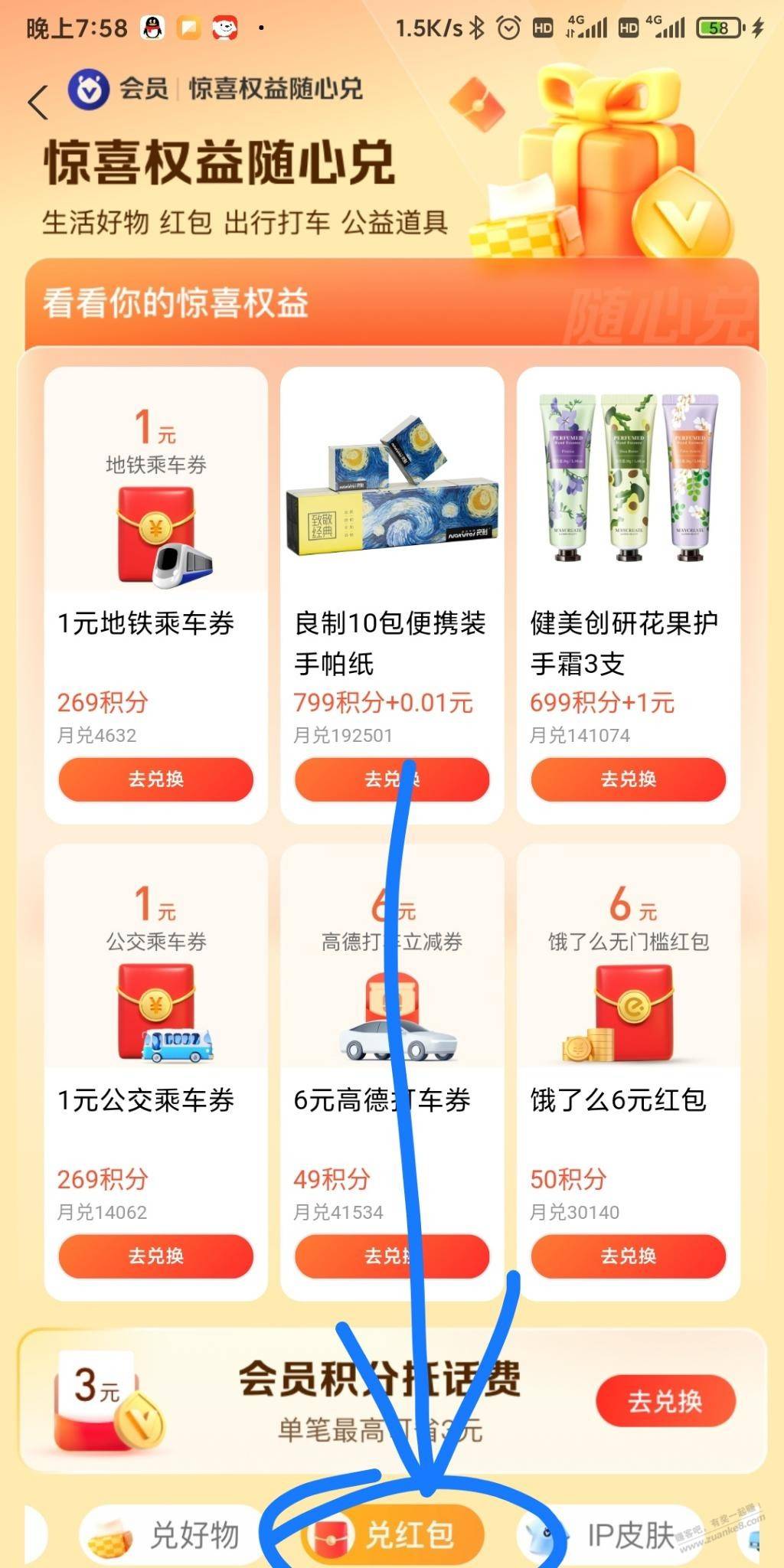Tap 去兑换 for 1元公交乘车券
Screen dimensions: 784x1568
156,1256
